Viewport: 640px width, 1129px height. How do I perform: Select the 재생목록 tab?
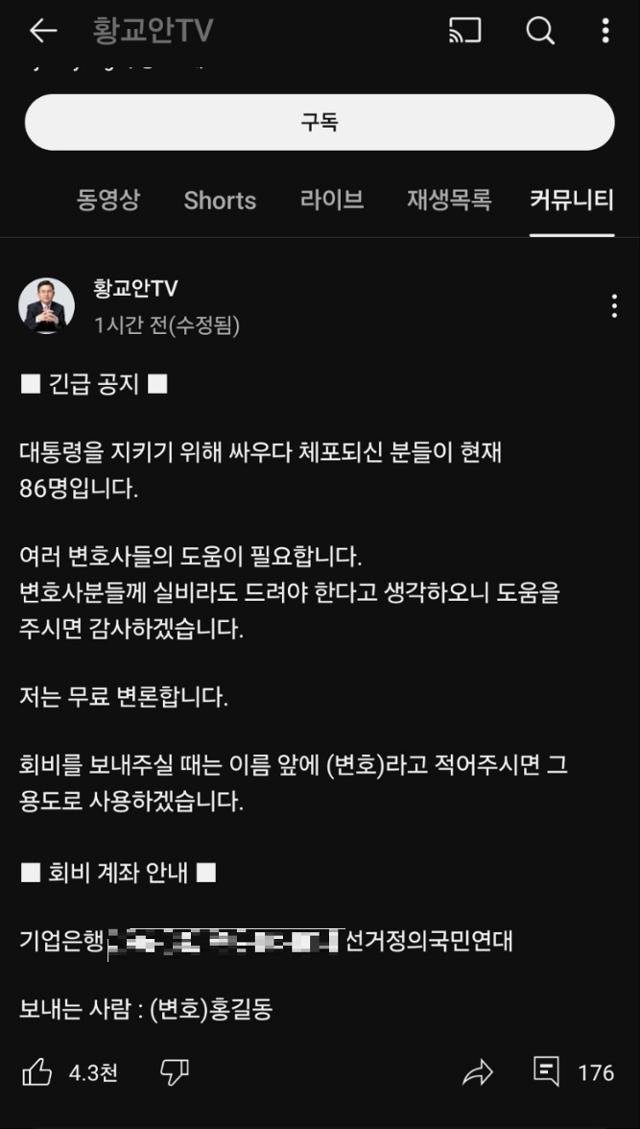[449, 200]
